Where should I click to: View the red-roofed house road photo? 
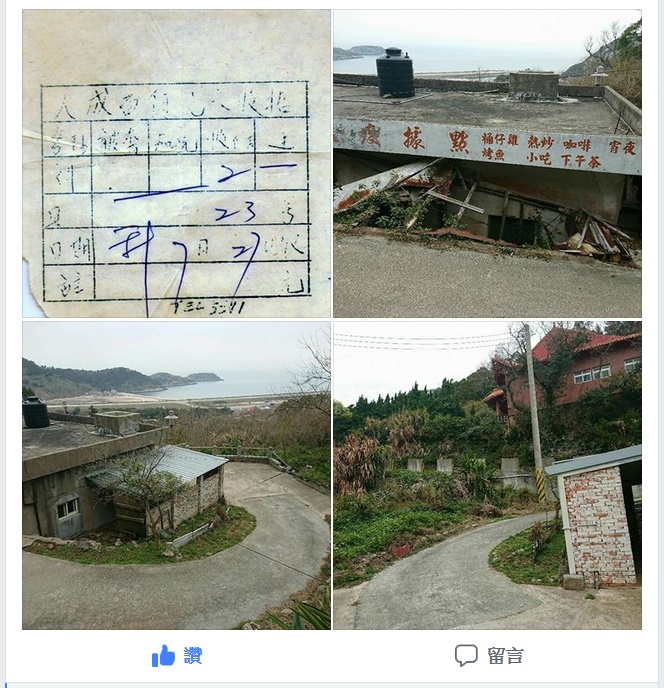click(x=487, y=475)
